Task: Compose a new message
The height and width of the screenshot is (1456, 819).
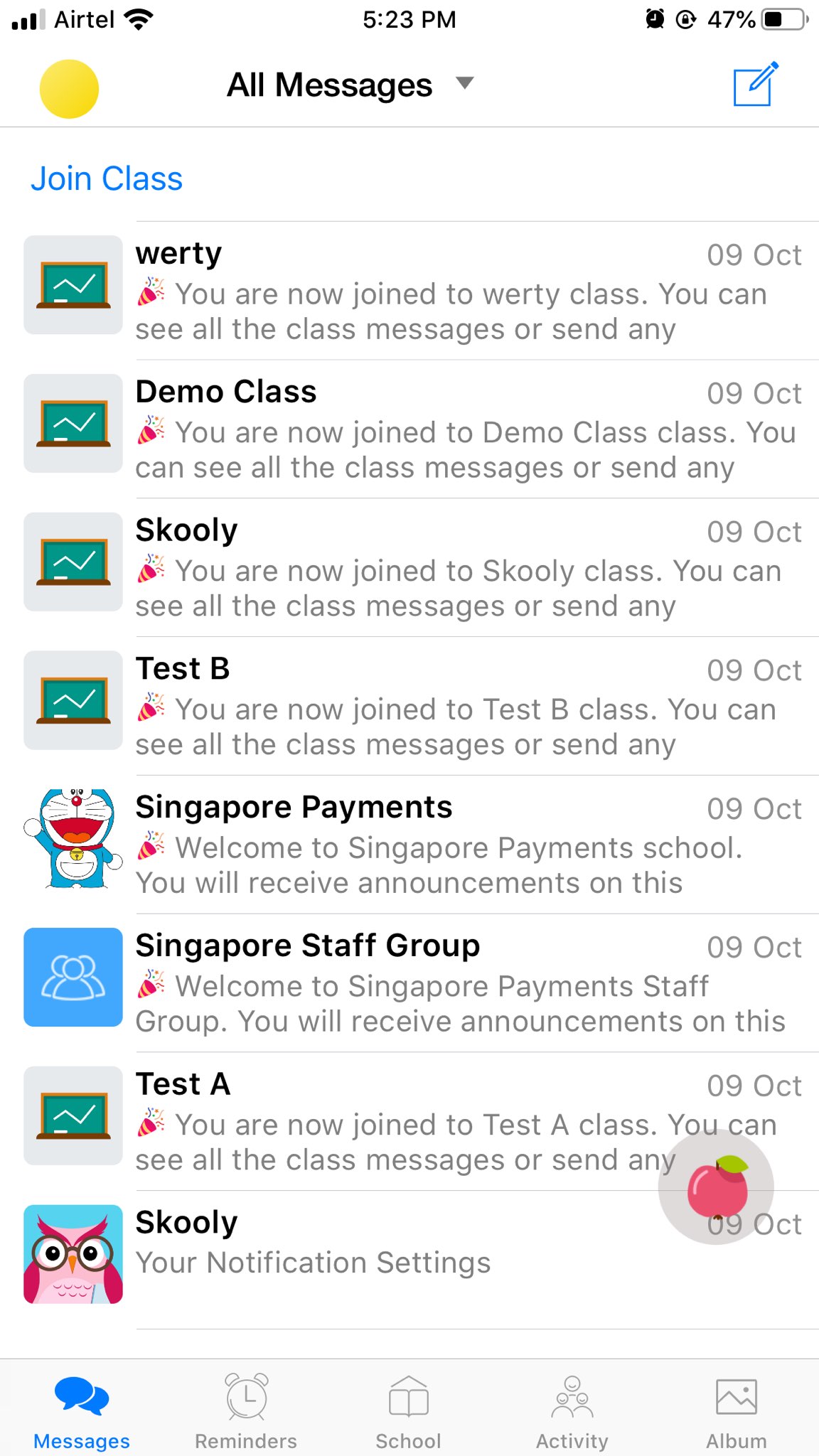Action: [755, 85]
